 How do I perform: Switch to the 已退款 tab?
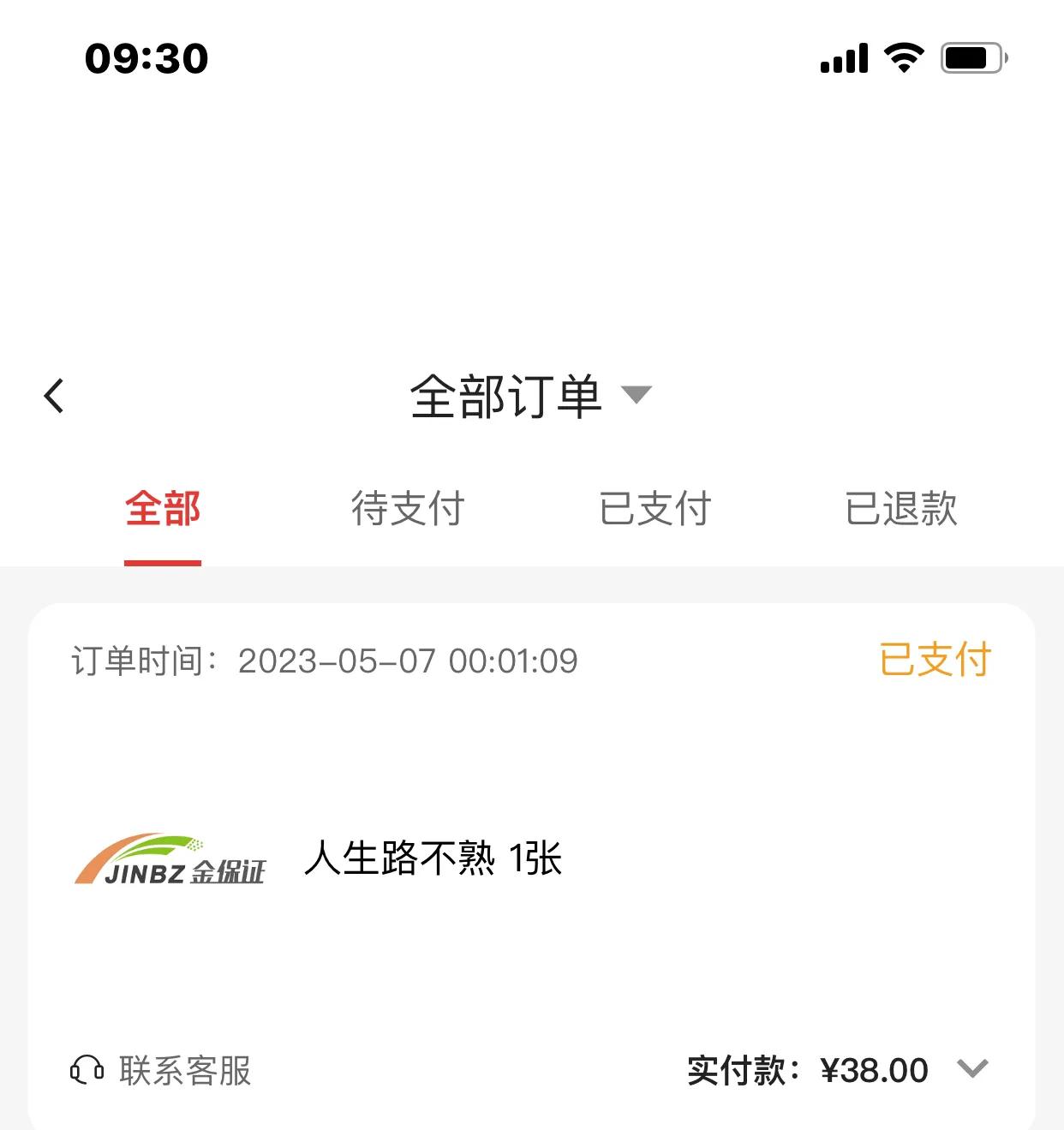[899, 510]
